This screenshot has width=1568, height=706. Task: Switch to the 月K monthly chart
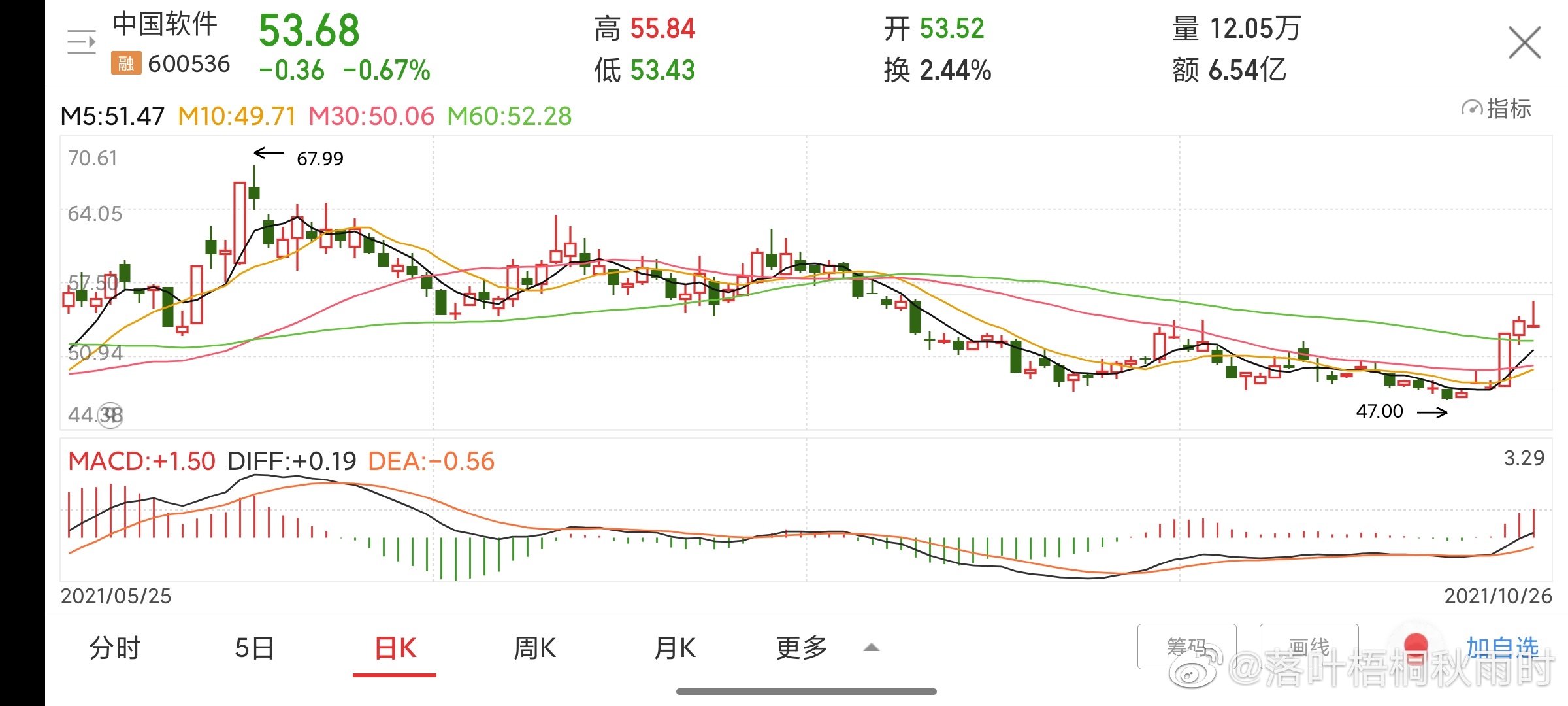point(675,648)
